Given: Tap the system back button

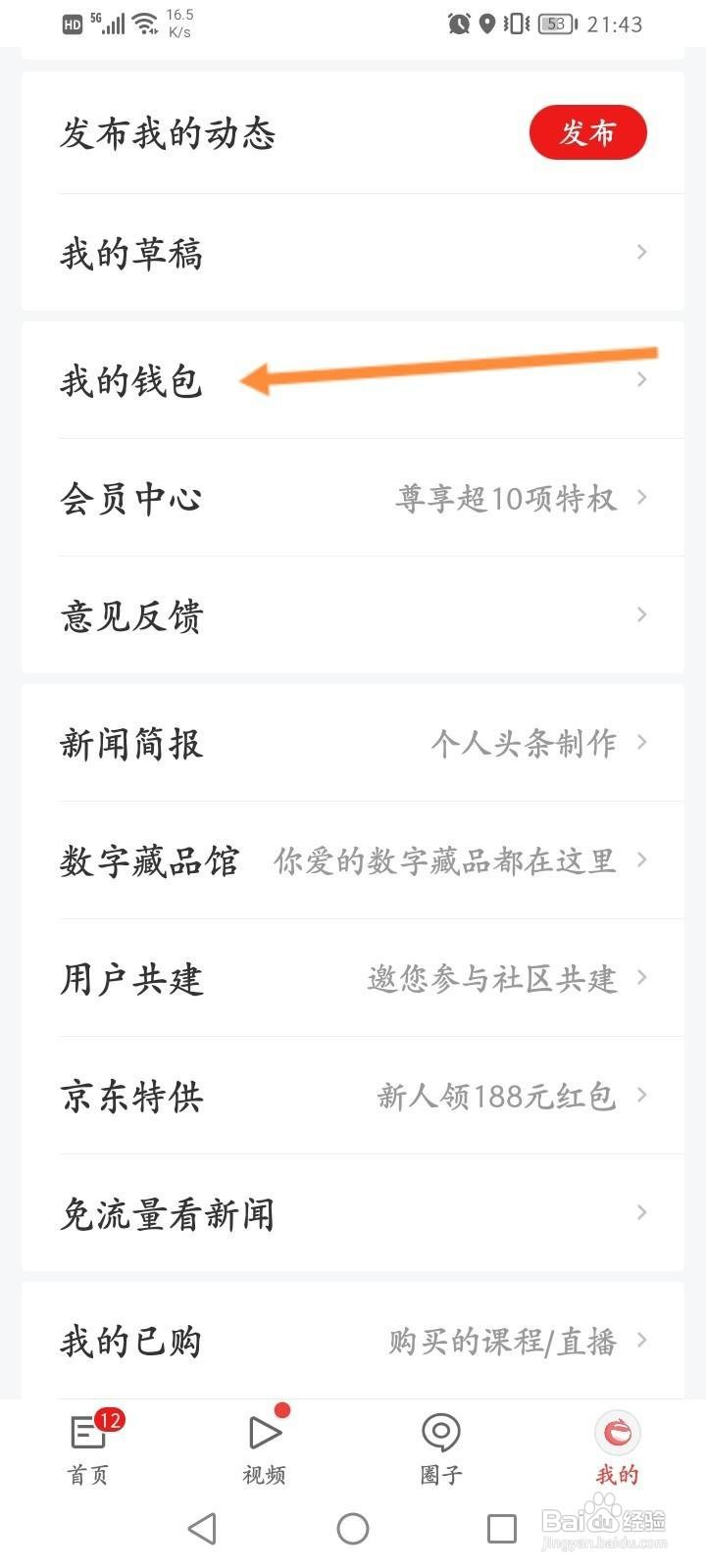Looking at the screenshot, I should click(x=202, y=1528).
